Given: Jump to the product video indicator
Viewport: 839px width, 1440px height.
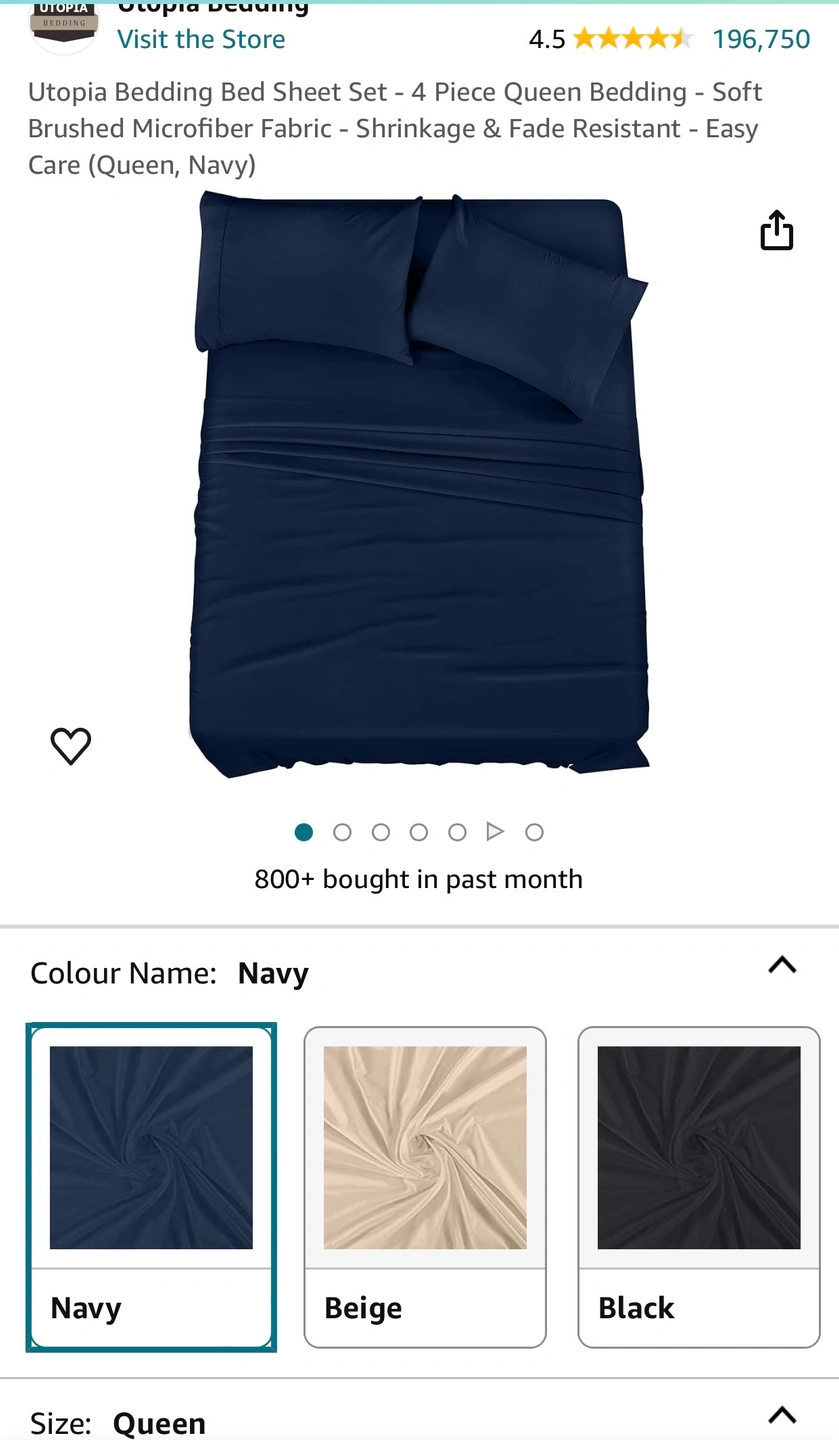Looking at the screenshot, I should pos(495,832).
